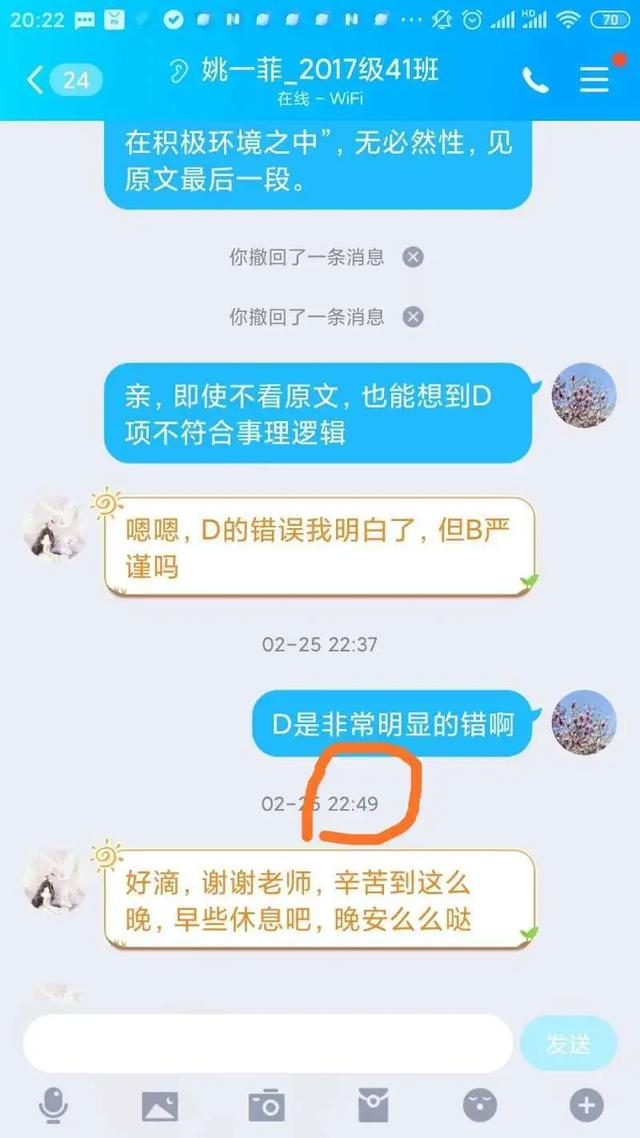Record a voice message with the microphone
This screenshot has width=640, height=1138.
tap(53, 1105)
